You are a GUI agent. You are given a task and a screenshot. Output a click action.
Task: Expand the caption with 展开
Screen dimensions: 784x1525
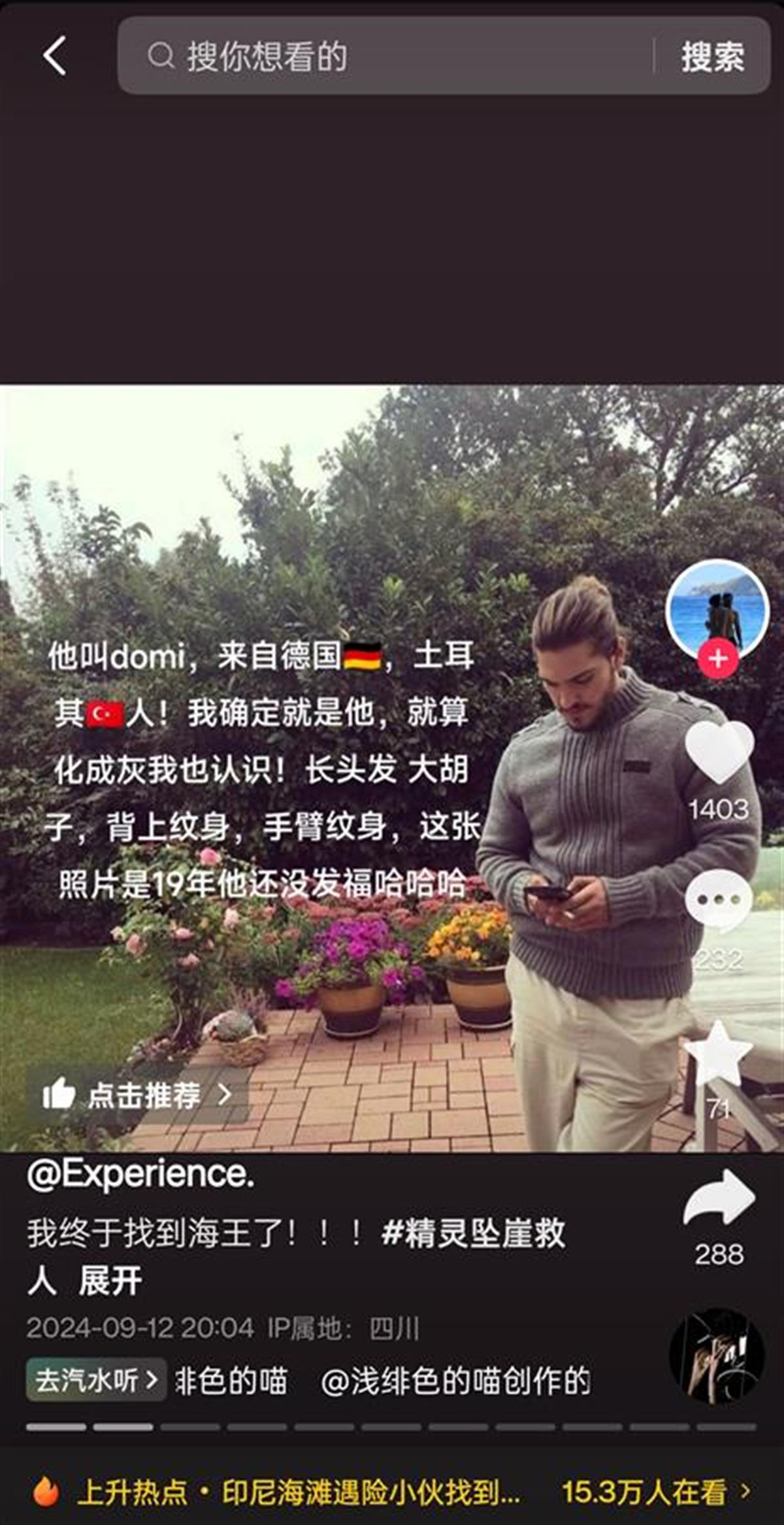(110, 1281)
